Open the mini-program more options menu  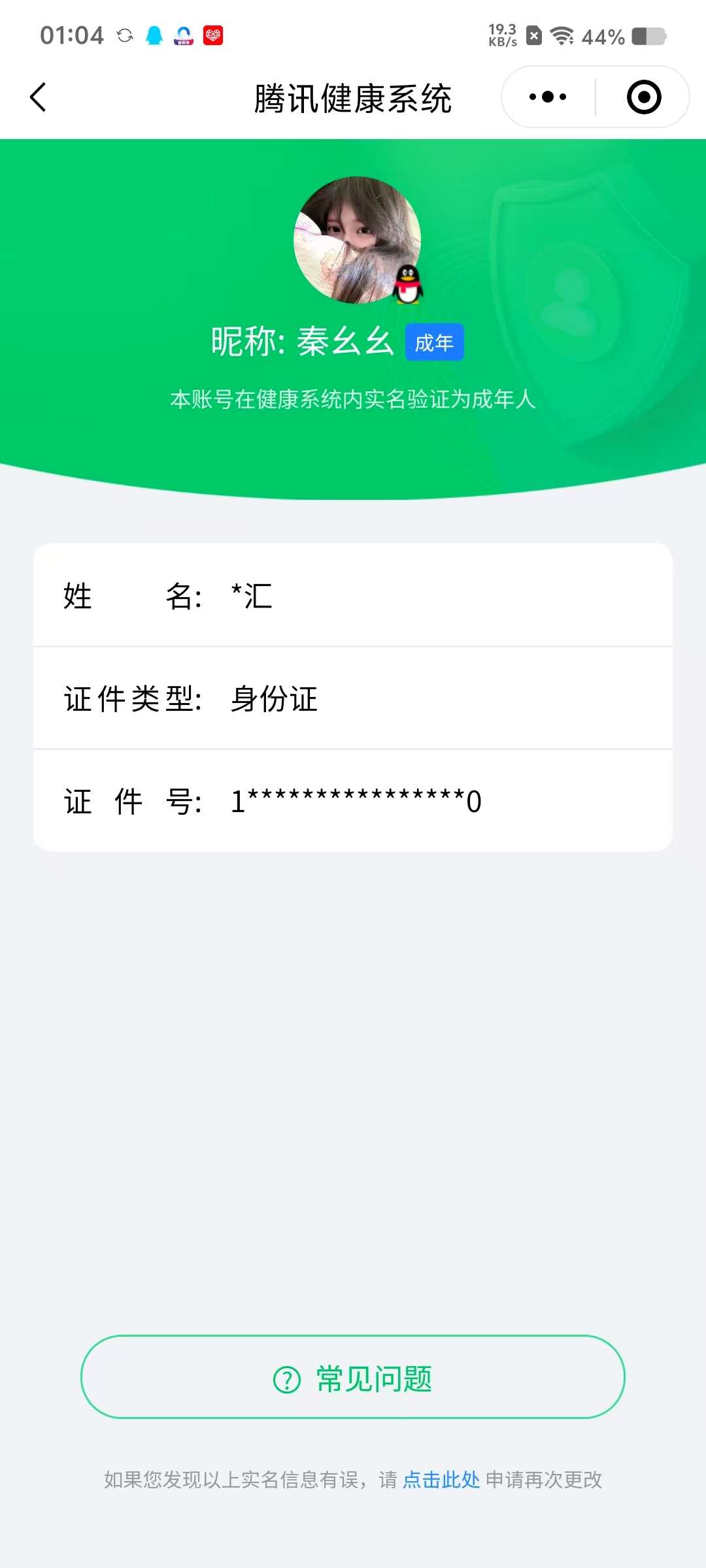546,96
